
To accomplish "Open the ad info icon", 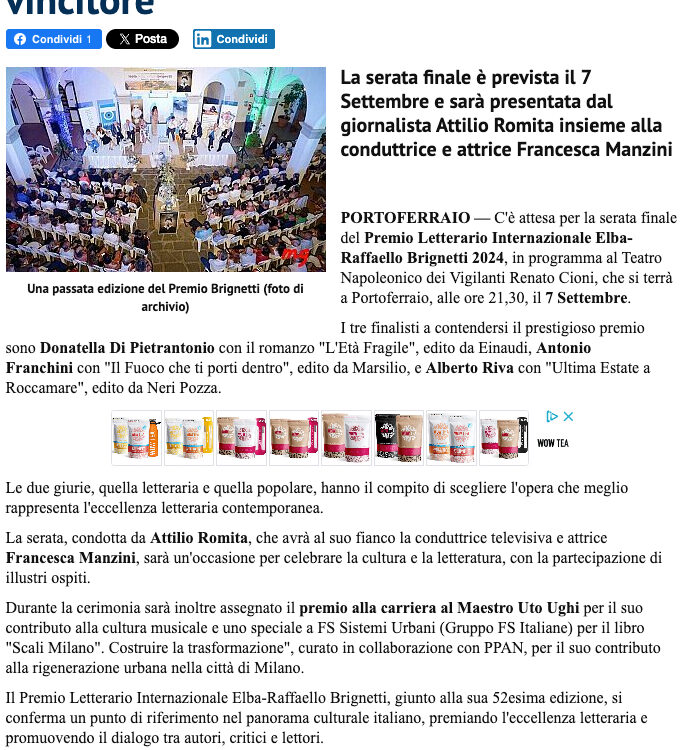I will click(552, 416).
